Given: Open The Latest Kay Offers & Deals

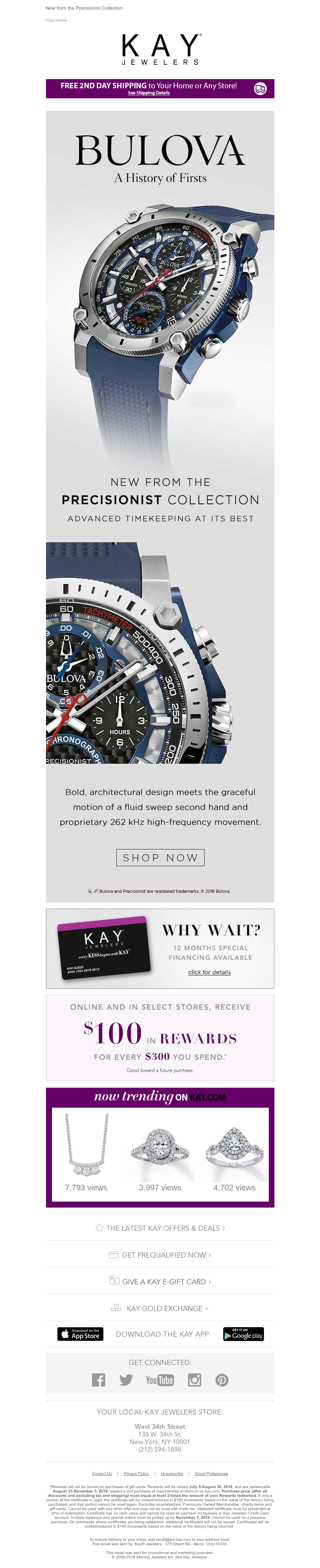Looking at the screenshot, I should [160, 1228].
